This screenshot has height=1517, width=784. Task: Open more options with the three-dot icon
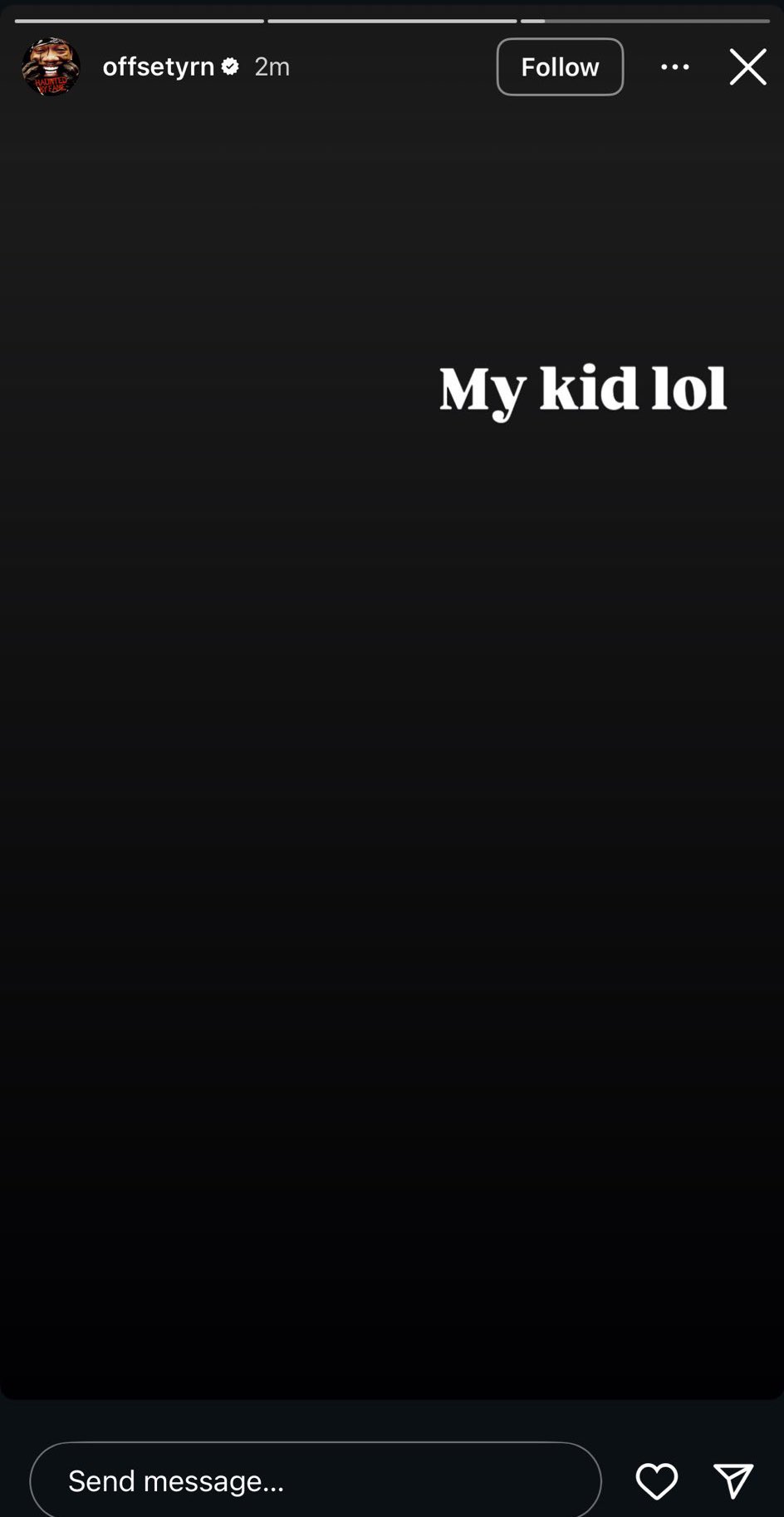point(674,67)
